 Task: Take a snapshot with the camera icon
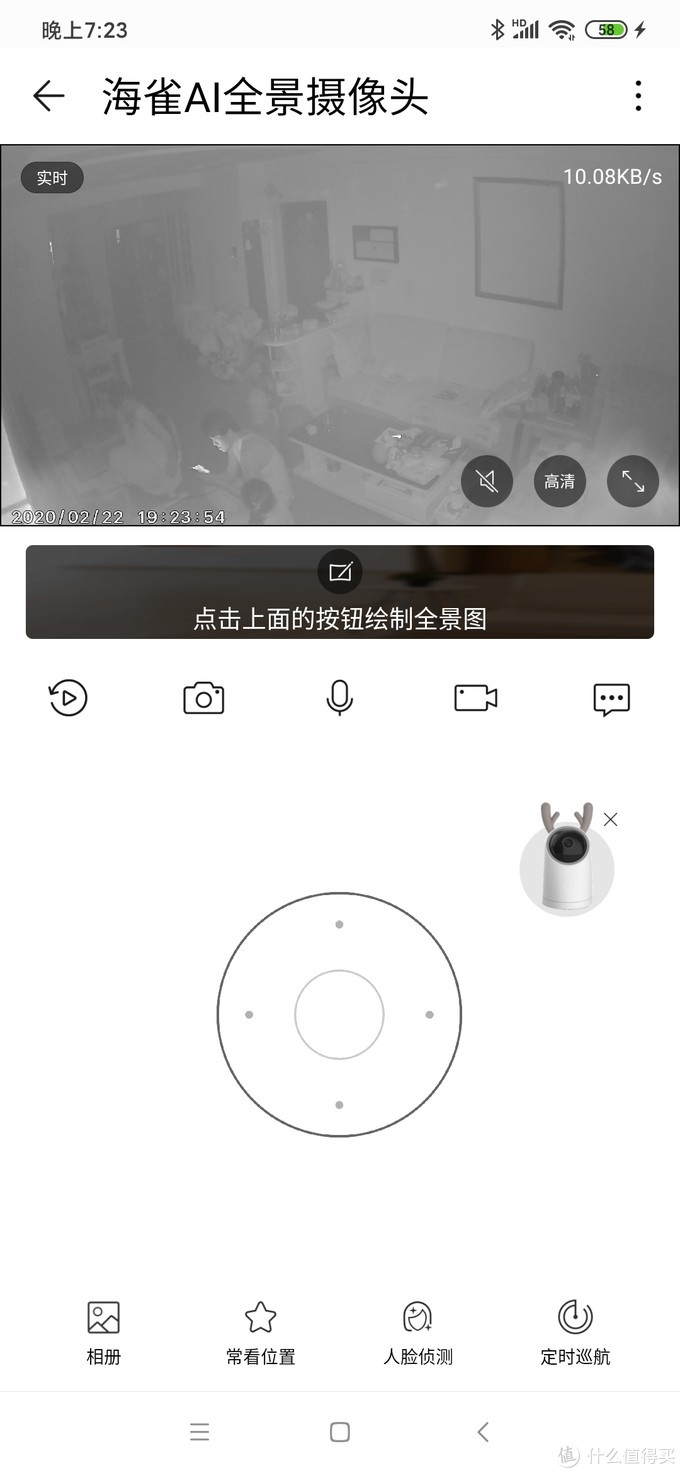[204, 698]
